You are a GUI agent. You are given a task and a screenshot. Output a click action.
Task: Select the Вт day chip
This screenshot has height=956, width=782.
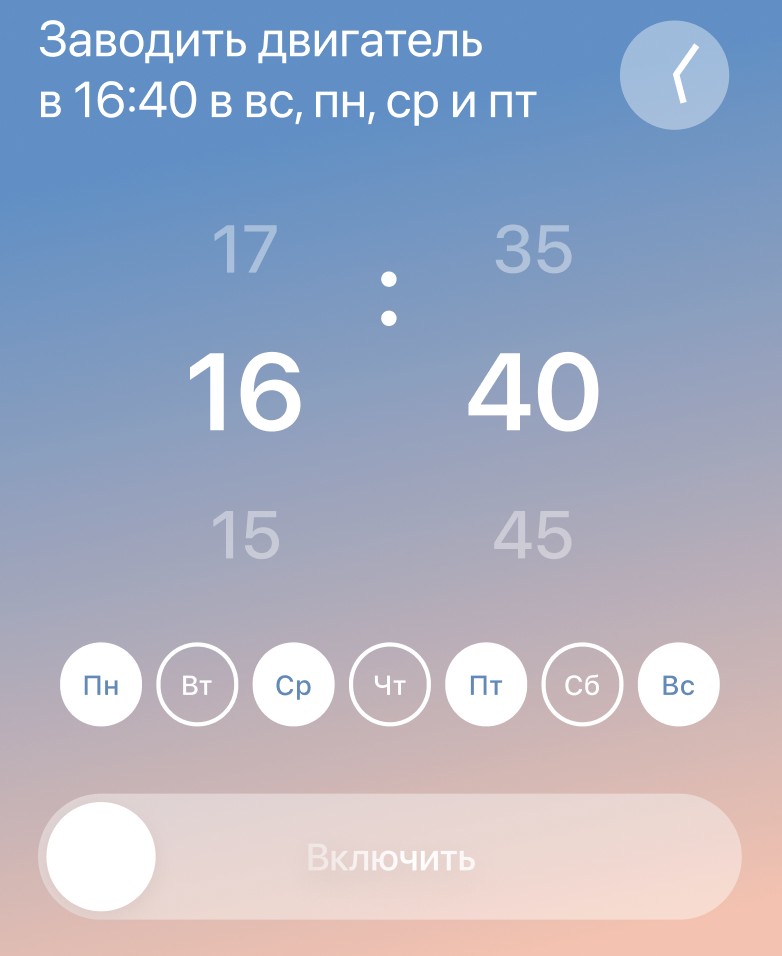tap(197, 686)
